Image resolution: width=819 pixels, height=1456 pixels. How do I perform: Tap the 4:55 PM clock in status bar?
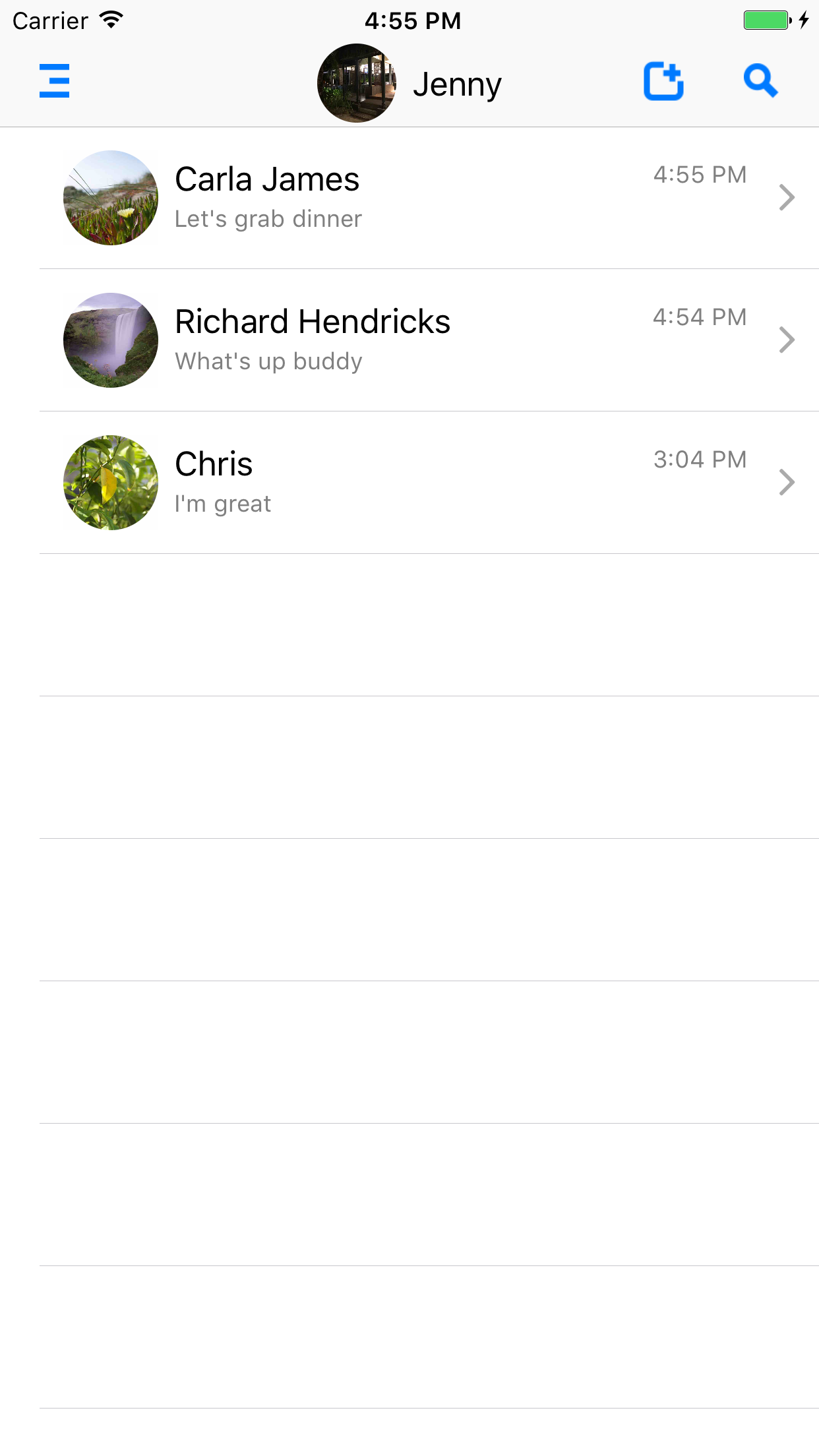tap(413, 20)
